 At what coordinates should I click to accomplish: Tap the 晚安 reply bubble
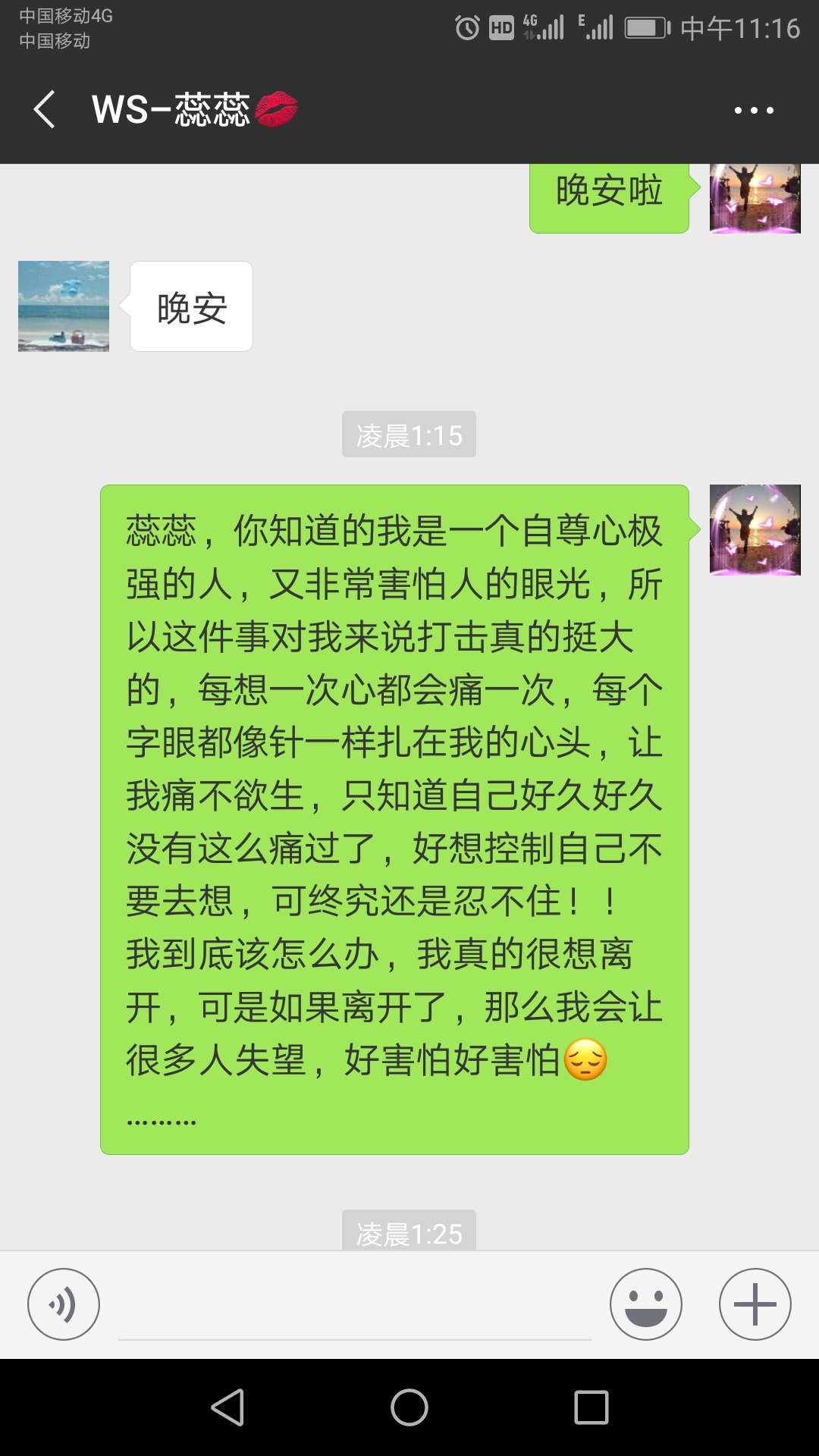tap(190, 306)
